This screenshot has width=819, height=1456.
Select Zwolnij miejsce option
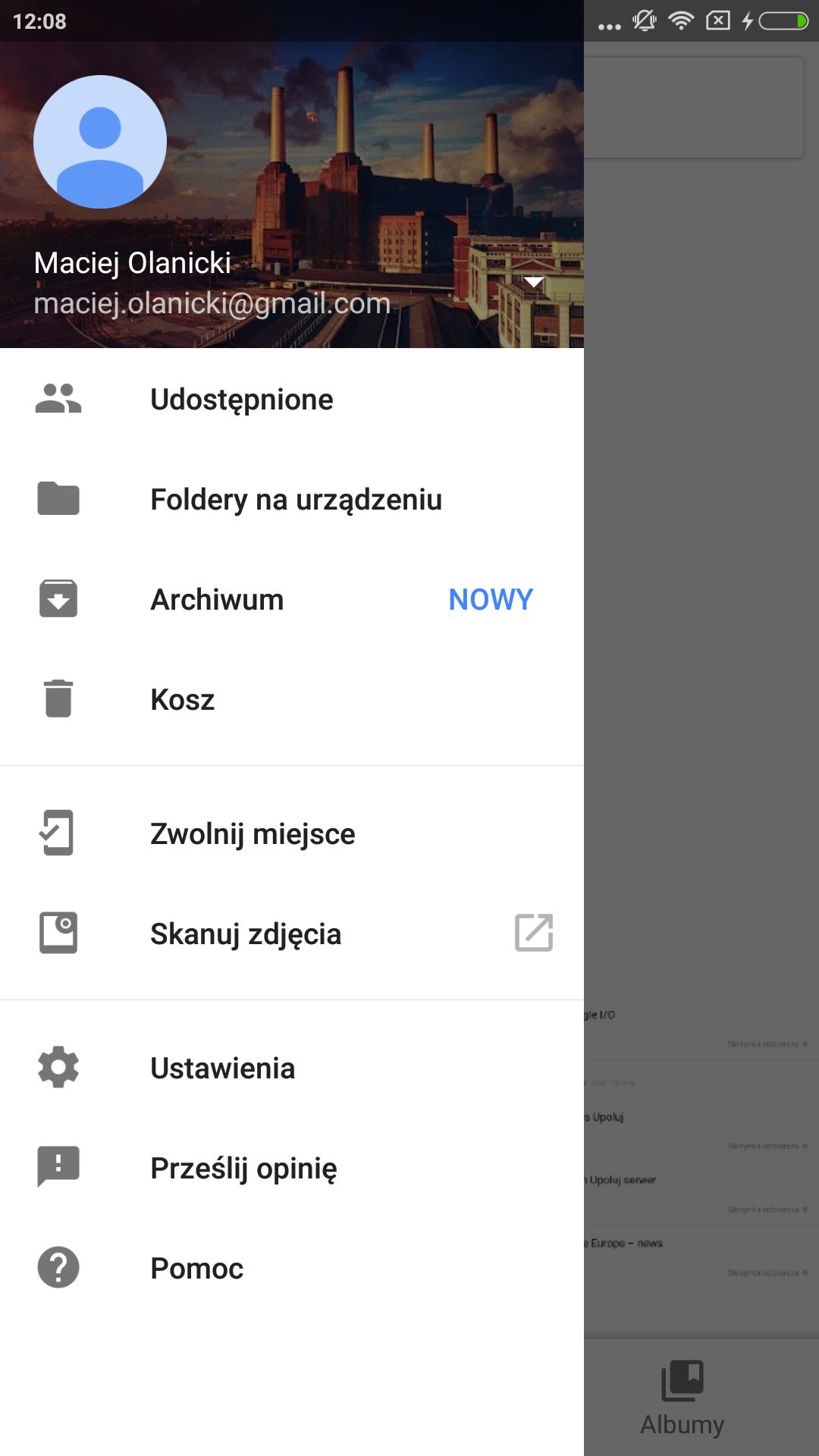coord(292,833)
